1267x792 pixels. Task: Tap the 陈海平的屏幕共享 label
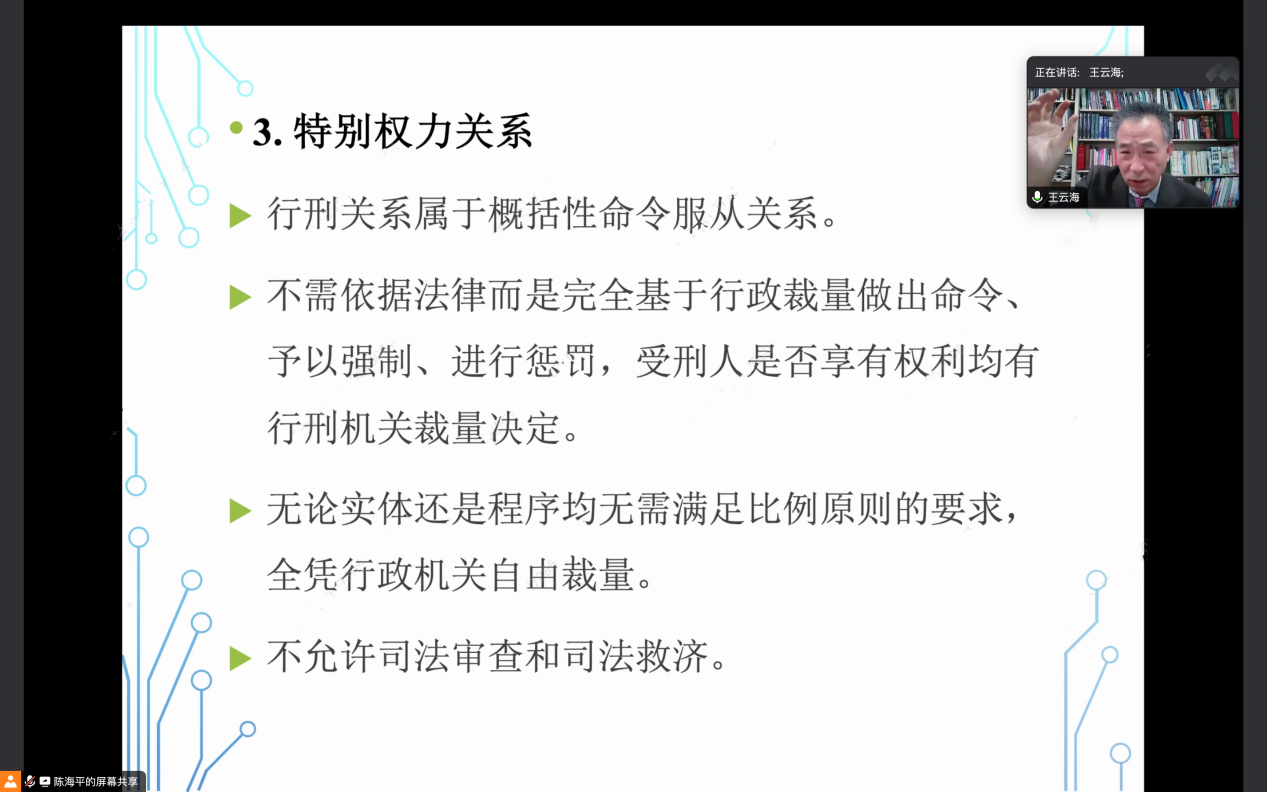(96, 781)
